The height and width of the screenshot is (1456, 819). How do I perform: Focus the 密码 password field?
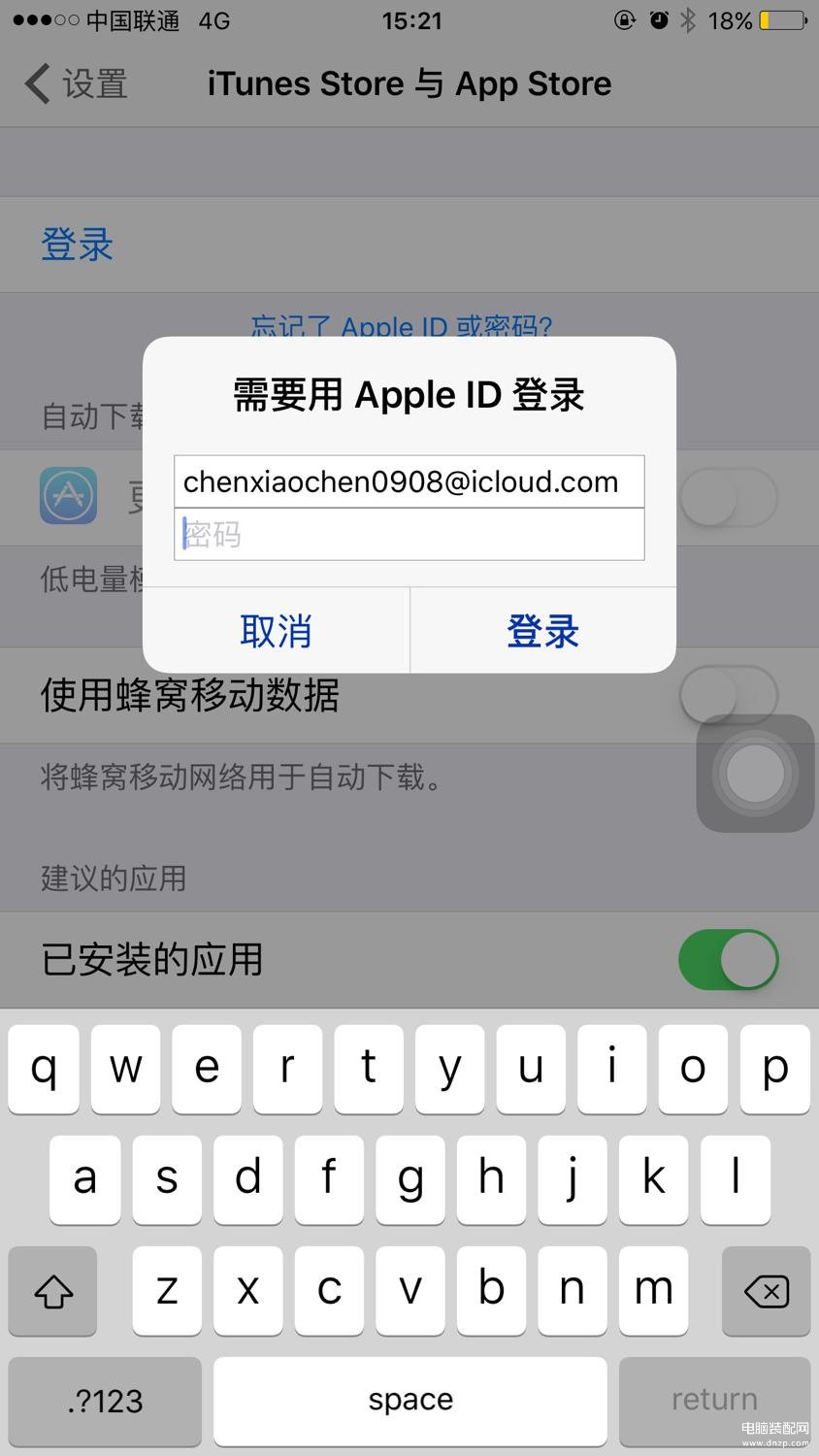coord(409,534)
